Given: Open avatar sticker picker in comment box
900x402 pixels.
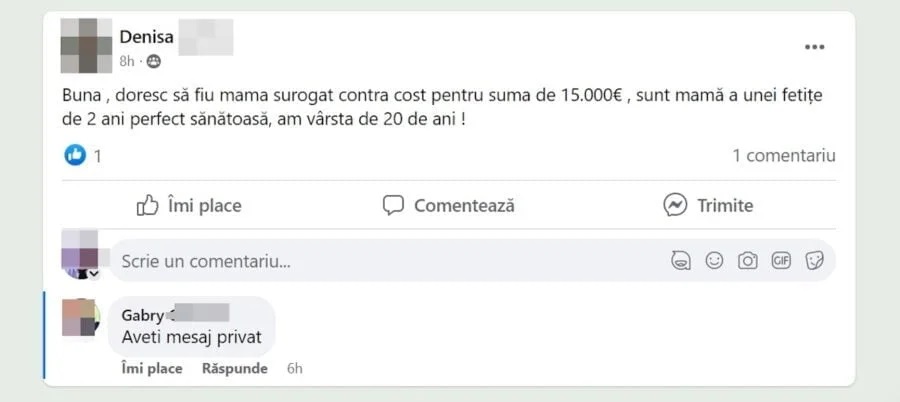Looking at the screenshot, I should [681, 261].
